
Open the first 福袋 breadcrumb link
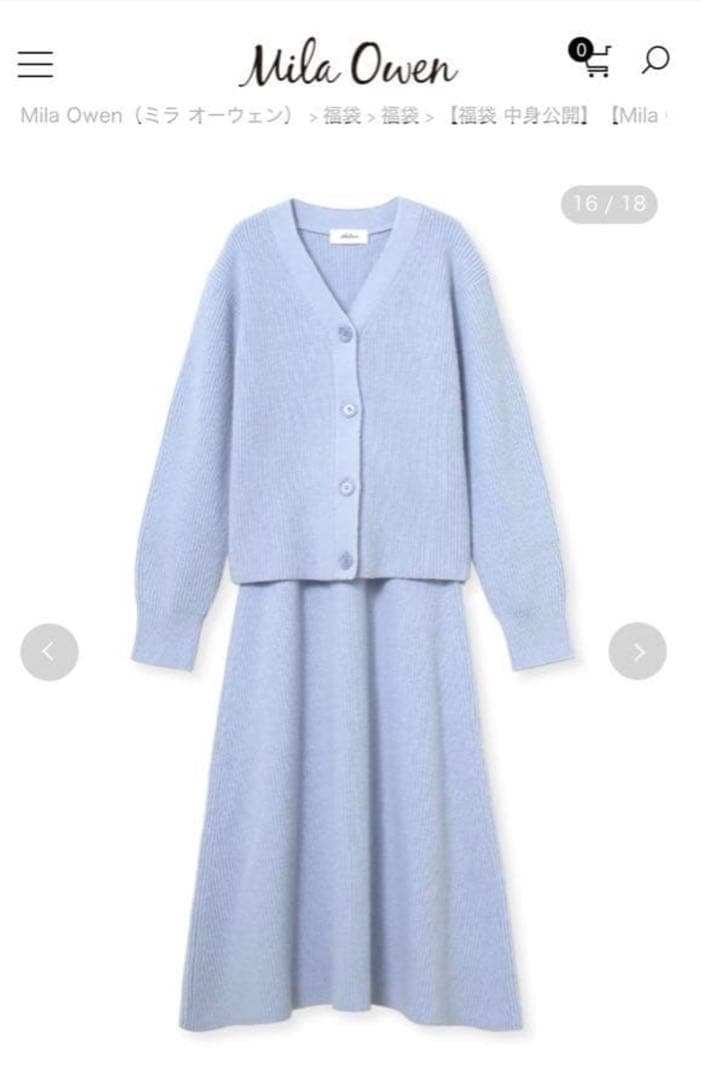(340, 116)
